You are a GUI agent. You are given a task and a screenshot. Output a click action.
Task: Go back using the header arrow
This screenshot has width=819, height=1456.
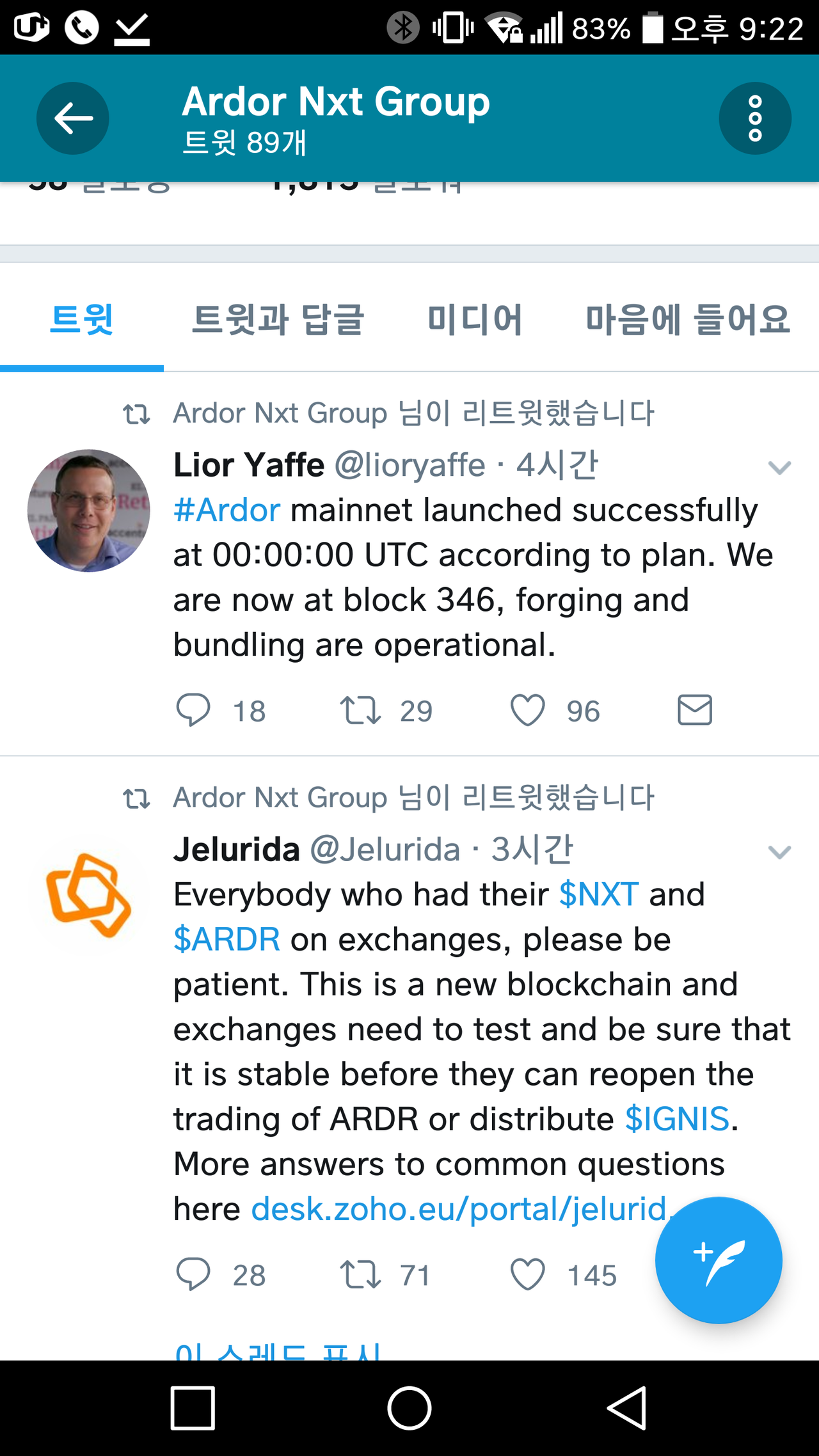click(x=72, y=118)
